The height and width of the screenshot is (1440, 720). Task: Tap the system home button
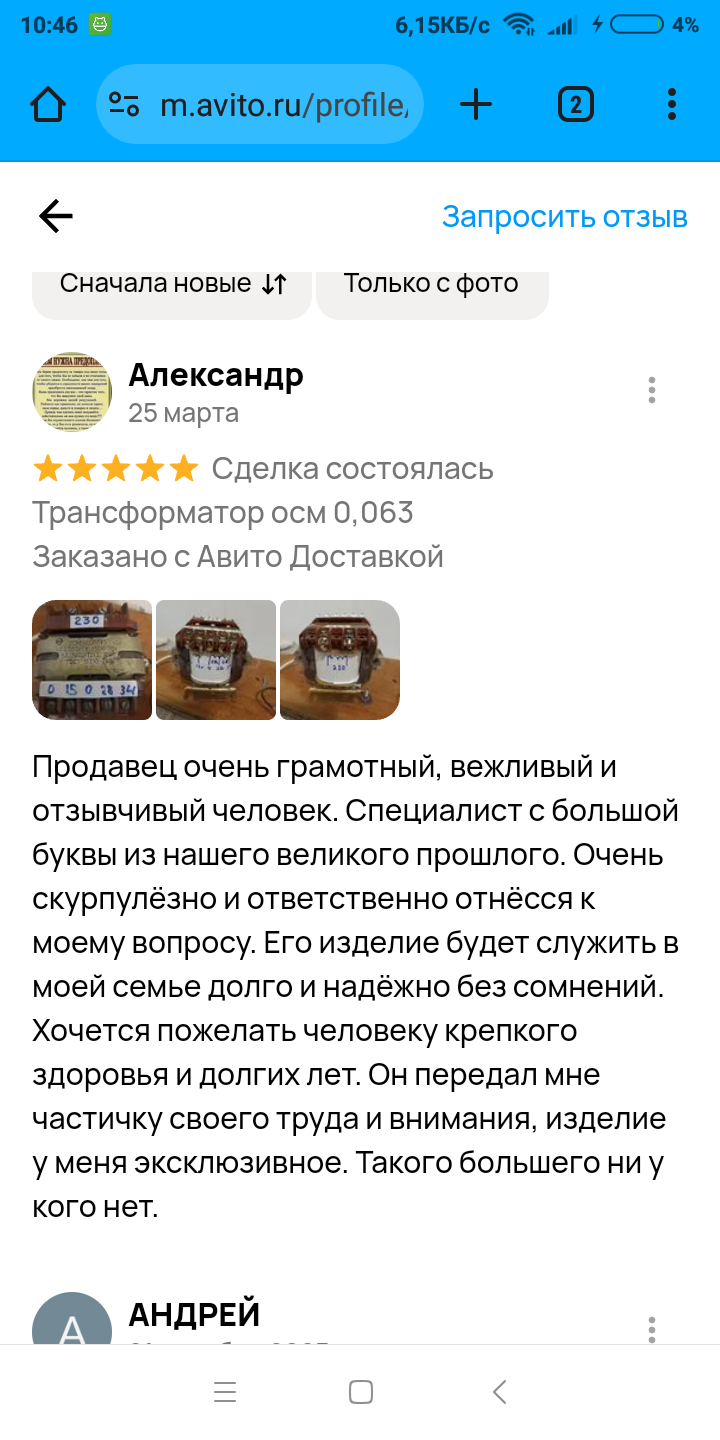360,1392
